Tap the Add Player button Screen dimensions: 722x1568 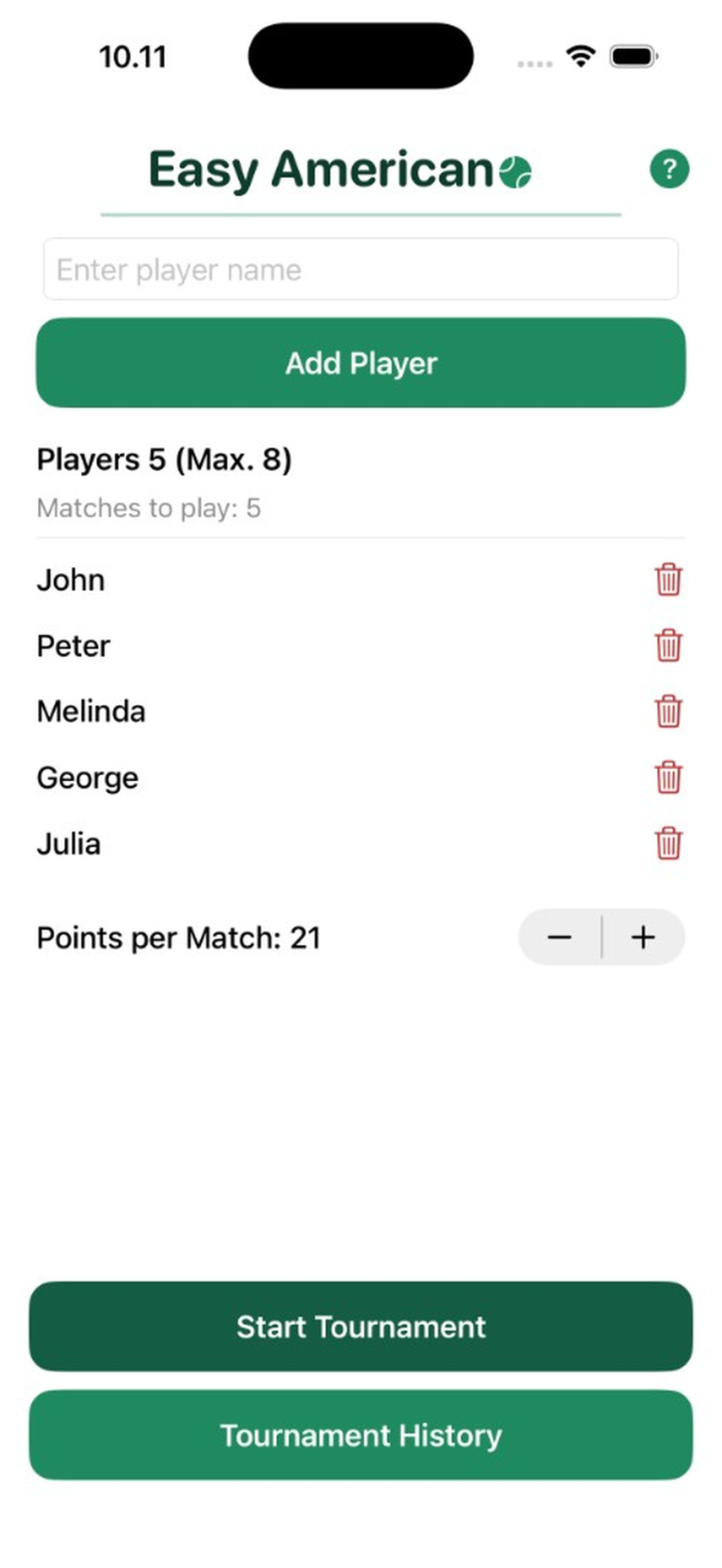[x=360, y=363]
